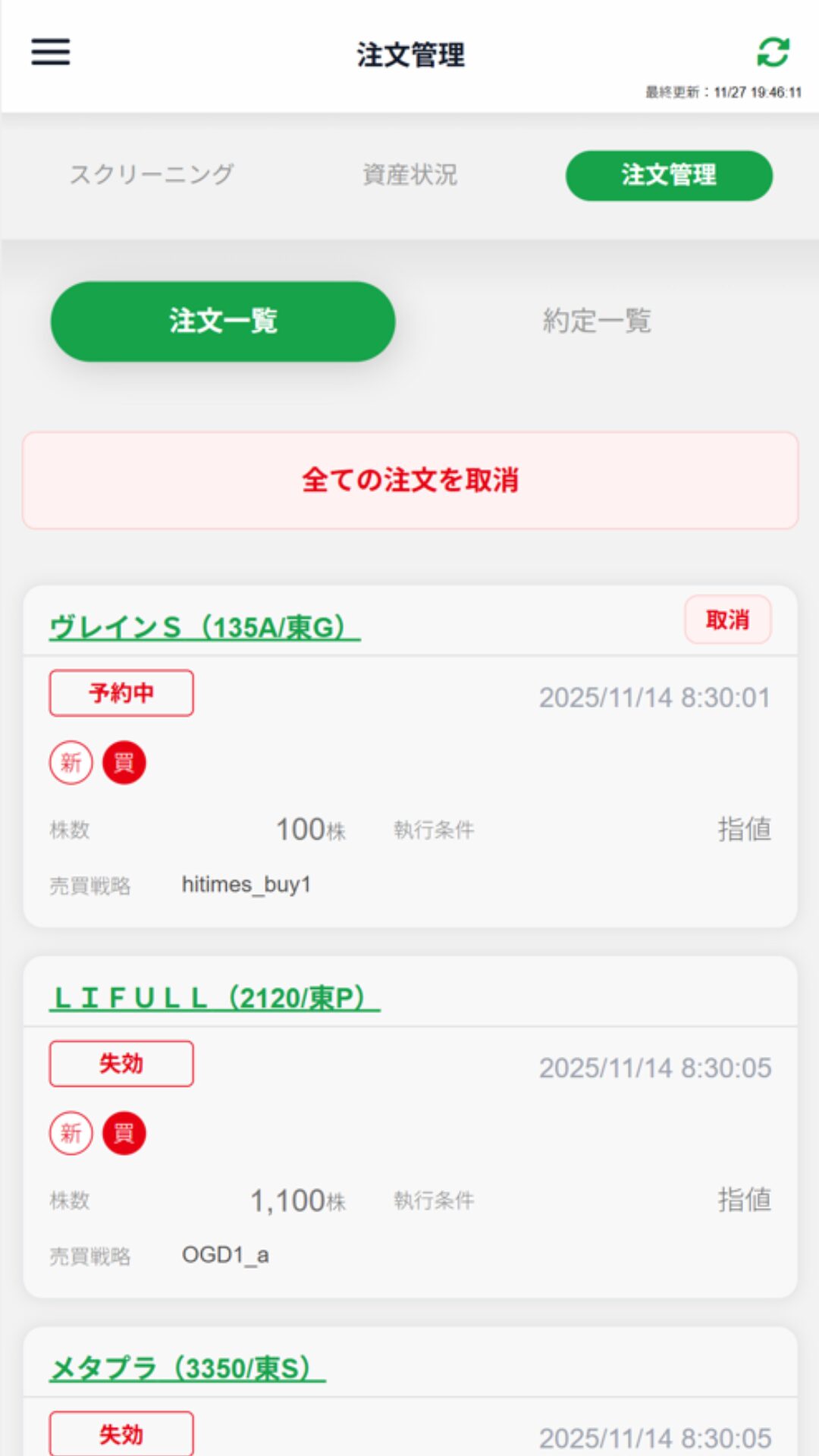Switch to the スクリーニング tab
The height and width of the screenshot is (1456, 819).
point(152,175)
